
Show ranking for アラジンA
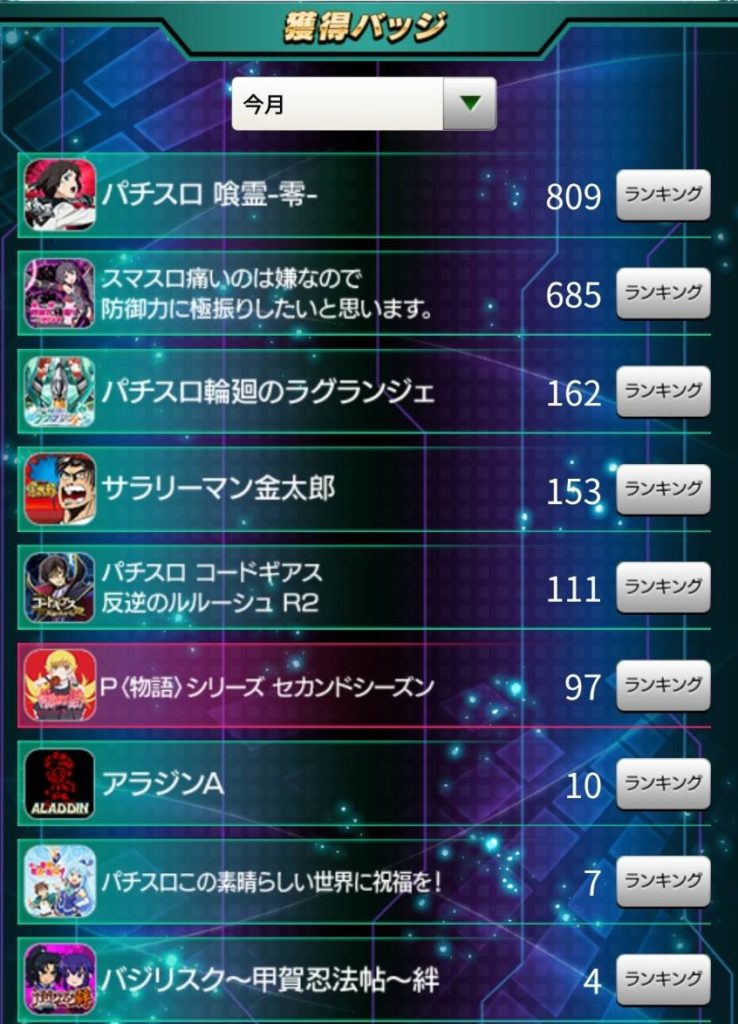[663, 783]
